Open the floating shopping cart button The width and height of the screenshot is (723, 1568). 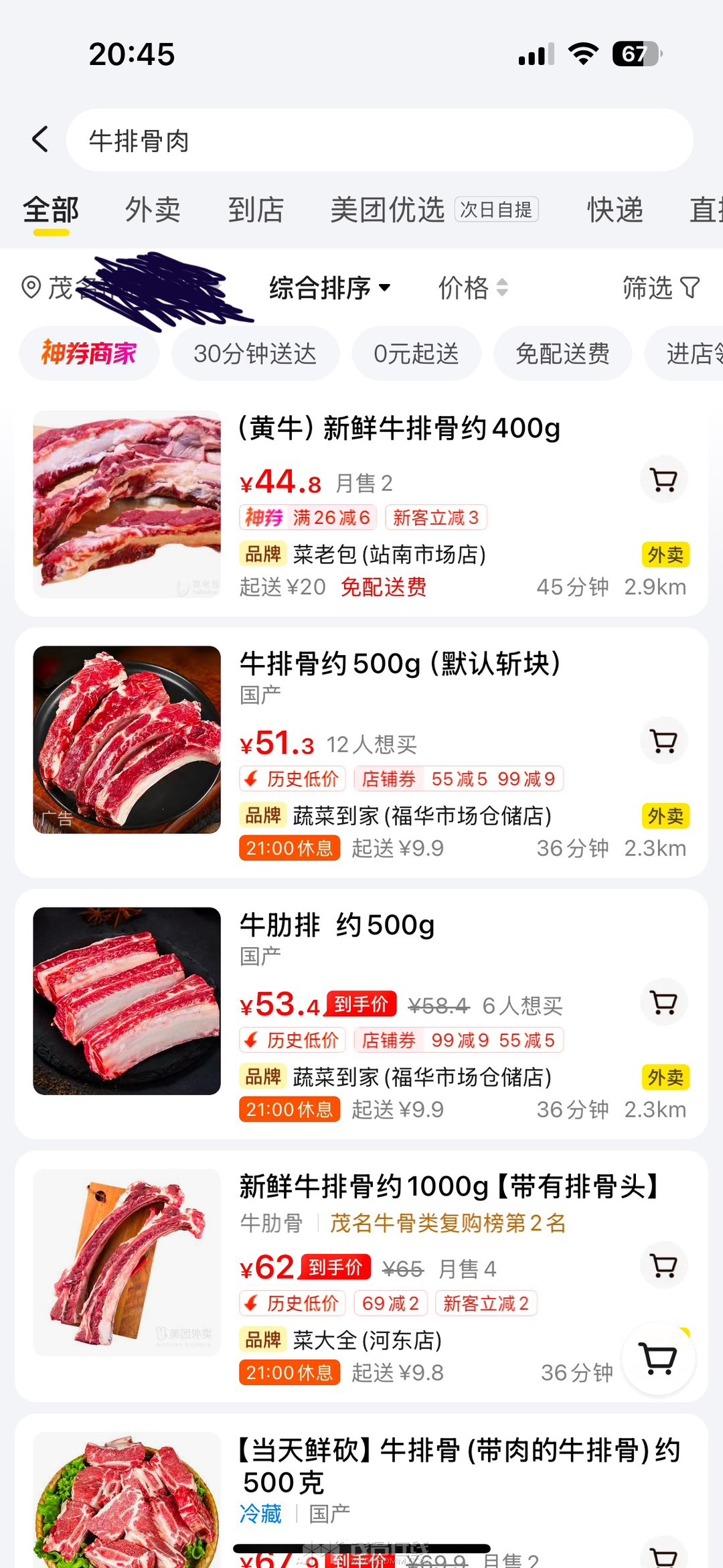click(x=659, y=1358)
